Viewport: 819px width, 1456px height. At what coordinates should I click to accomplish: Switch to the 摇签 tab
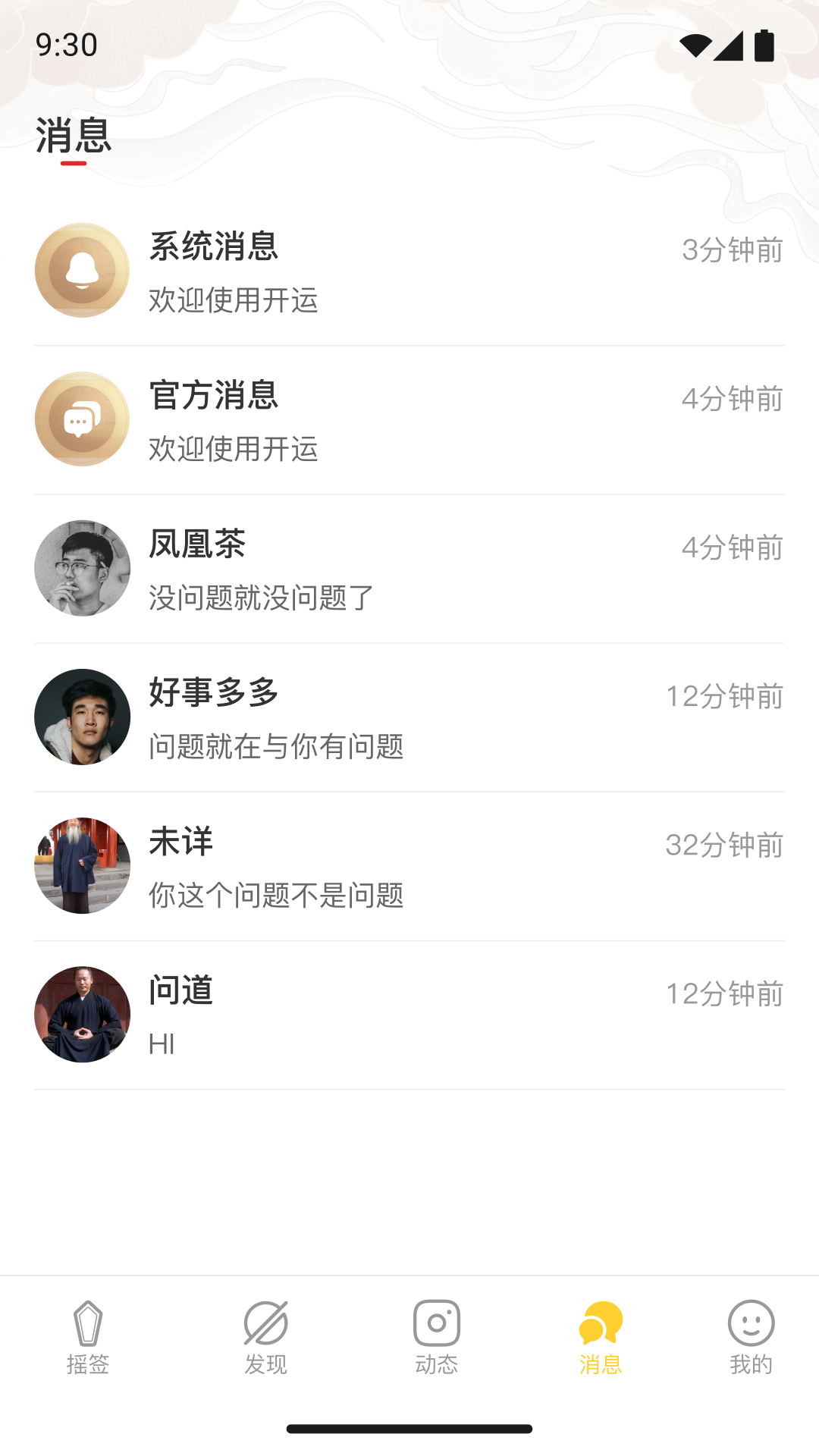coord(88,1338)
